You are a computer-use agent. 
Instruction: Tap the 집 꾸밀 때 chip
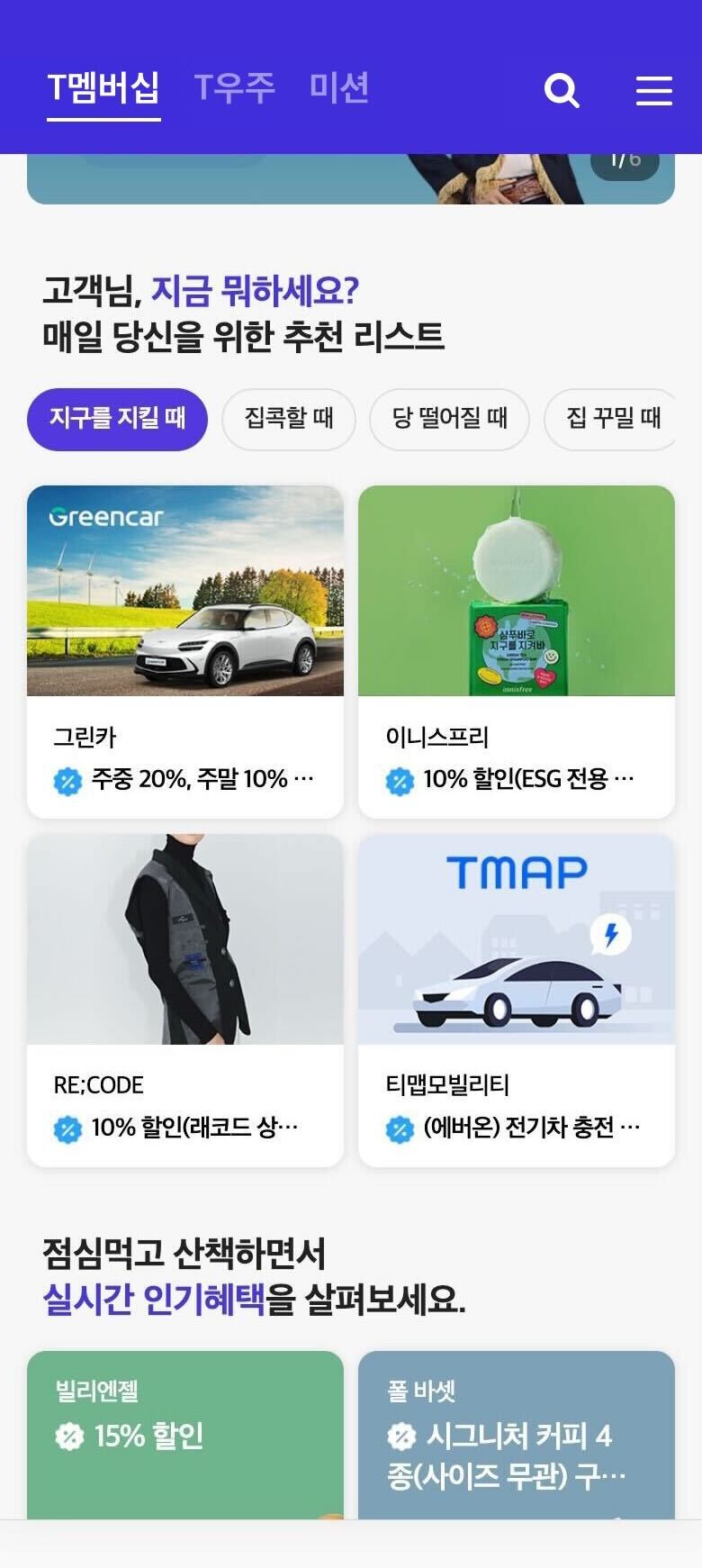[612, 419]
